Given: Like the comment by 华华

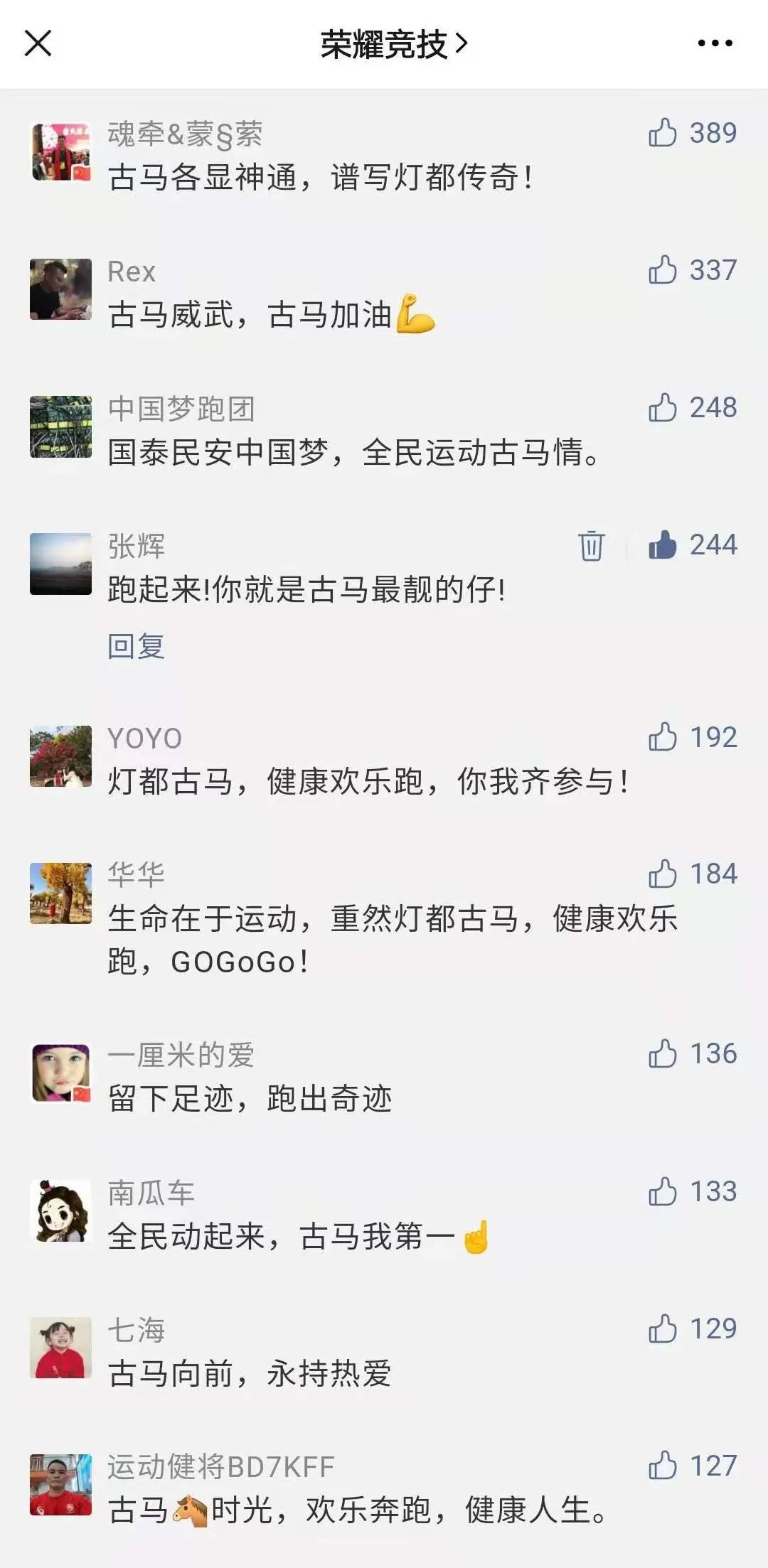Looking at the screenshot, I should pos(663,874).
